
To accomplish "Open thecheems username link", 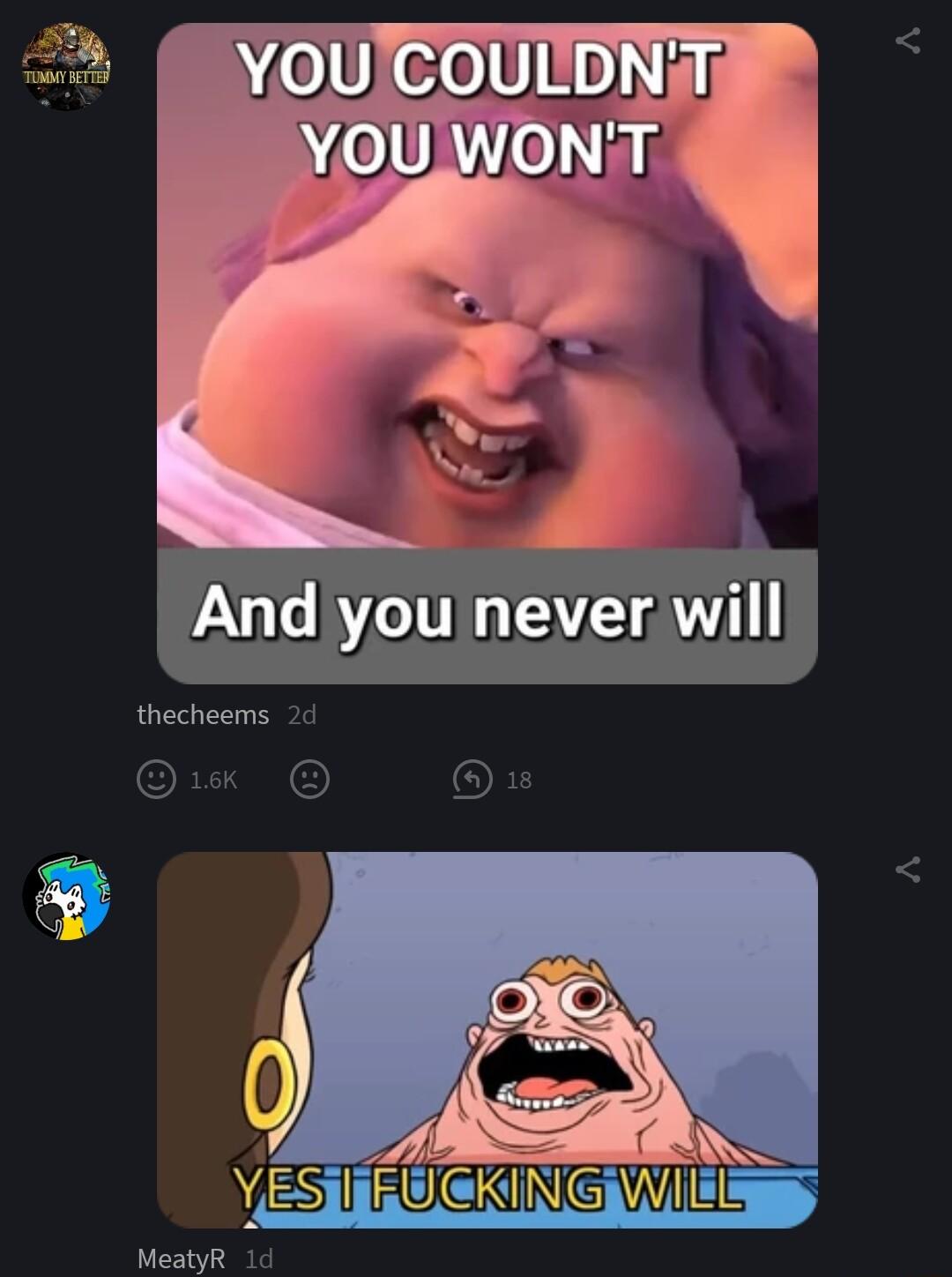I will tap(203, 714).
